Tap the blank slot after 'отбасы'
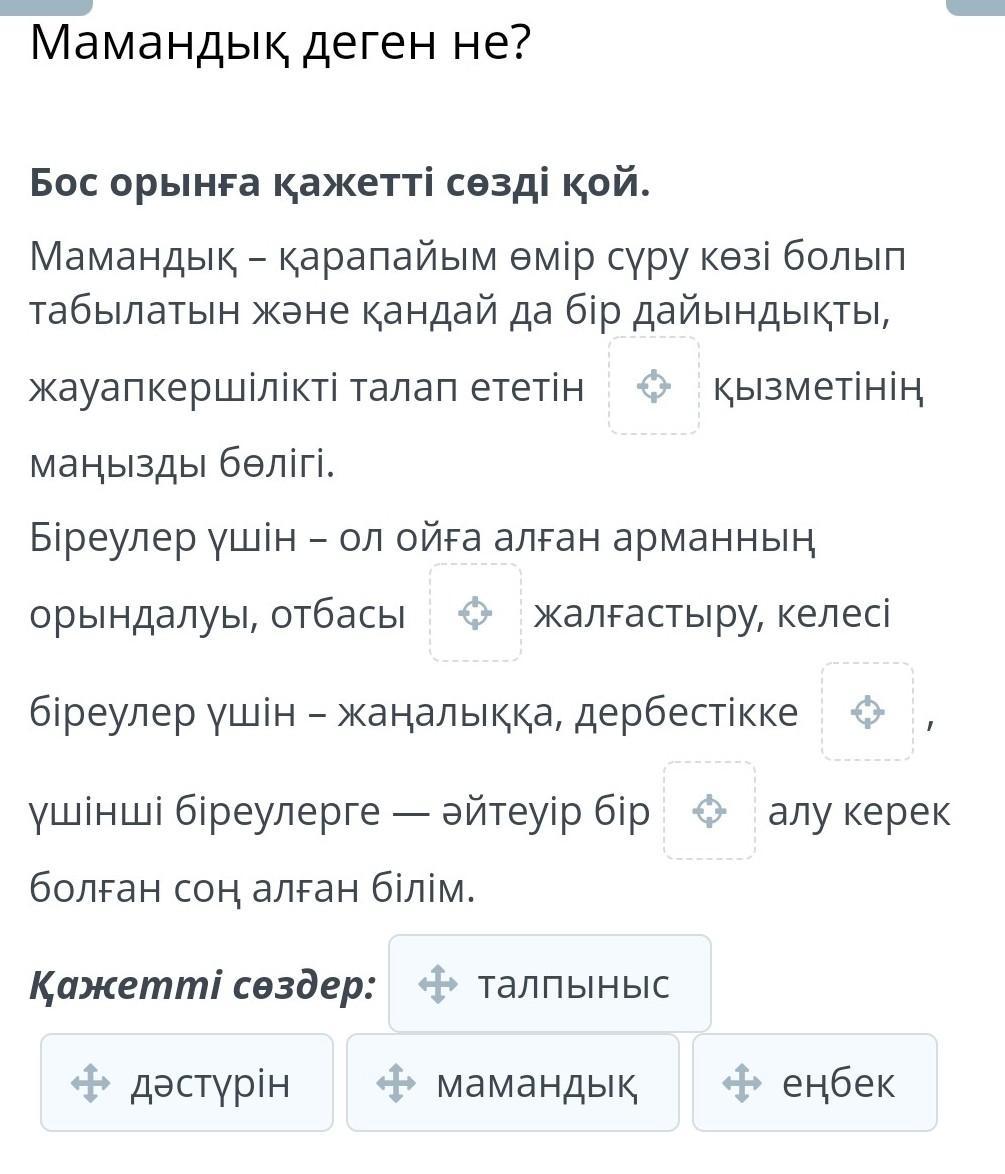 tap(475, 613)
